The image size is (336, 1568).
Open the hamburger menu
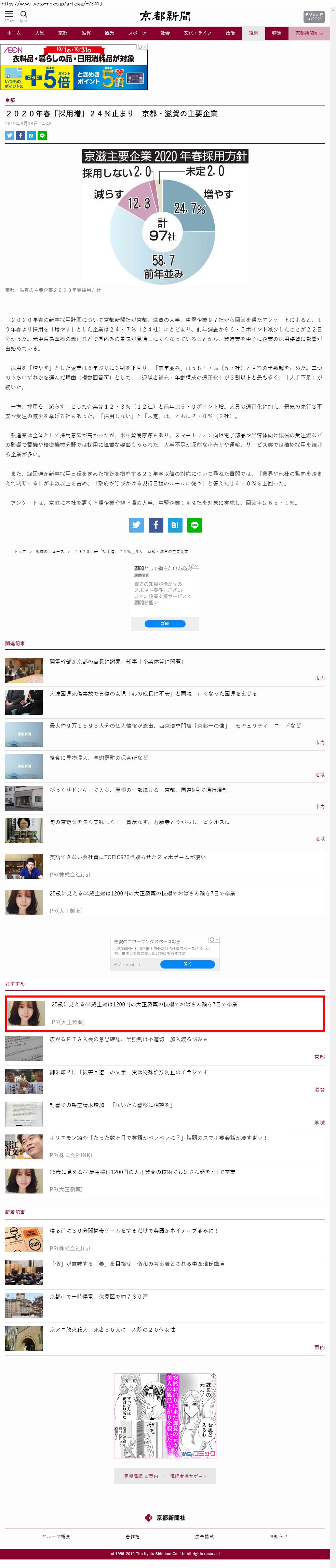[x=9, y=15]
